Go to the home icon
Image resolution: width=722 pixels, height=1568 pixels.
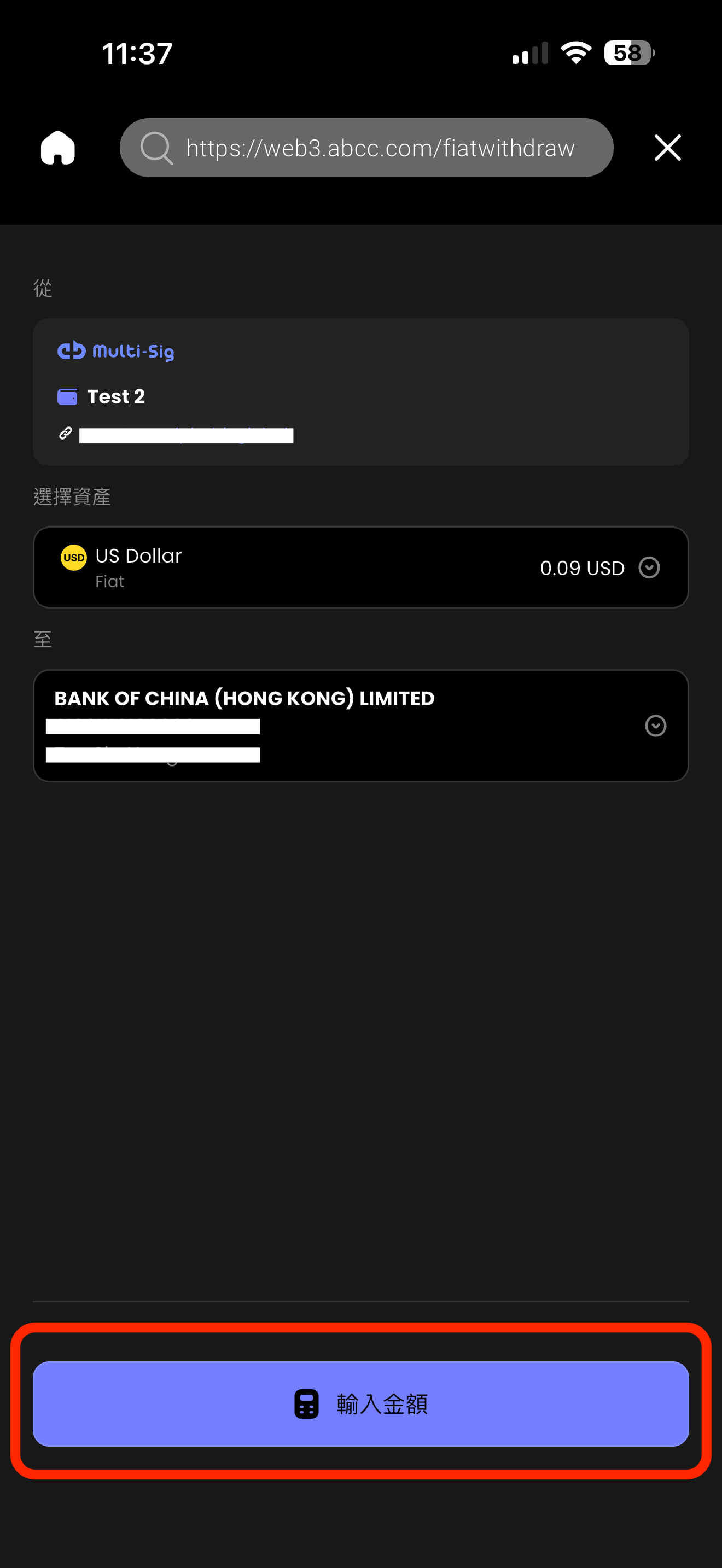point(58,148)
